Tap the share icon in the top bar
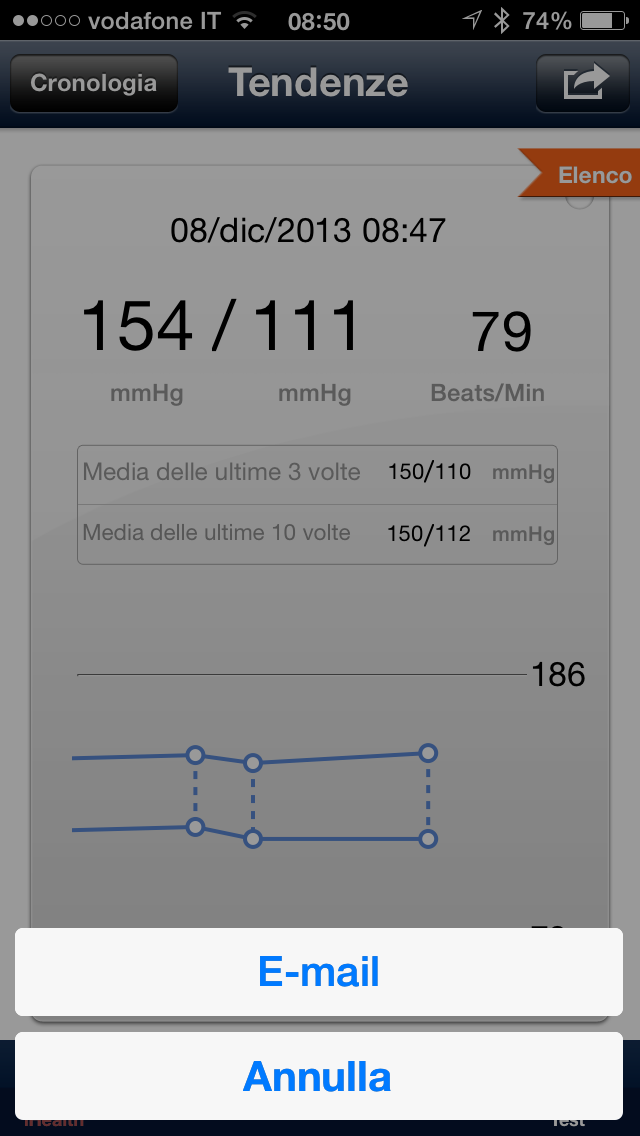 (x=586, y=83)
